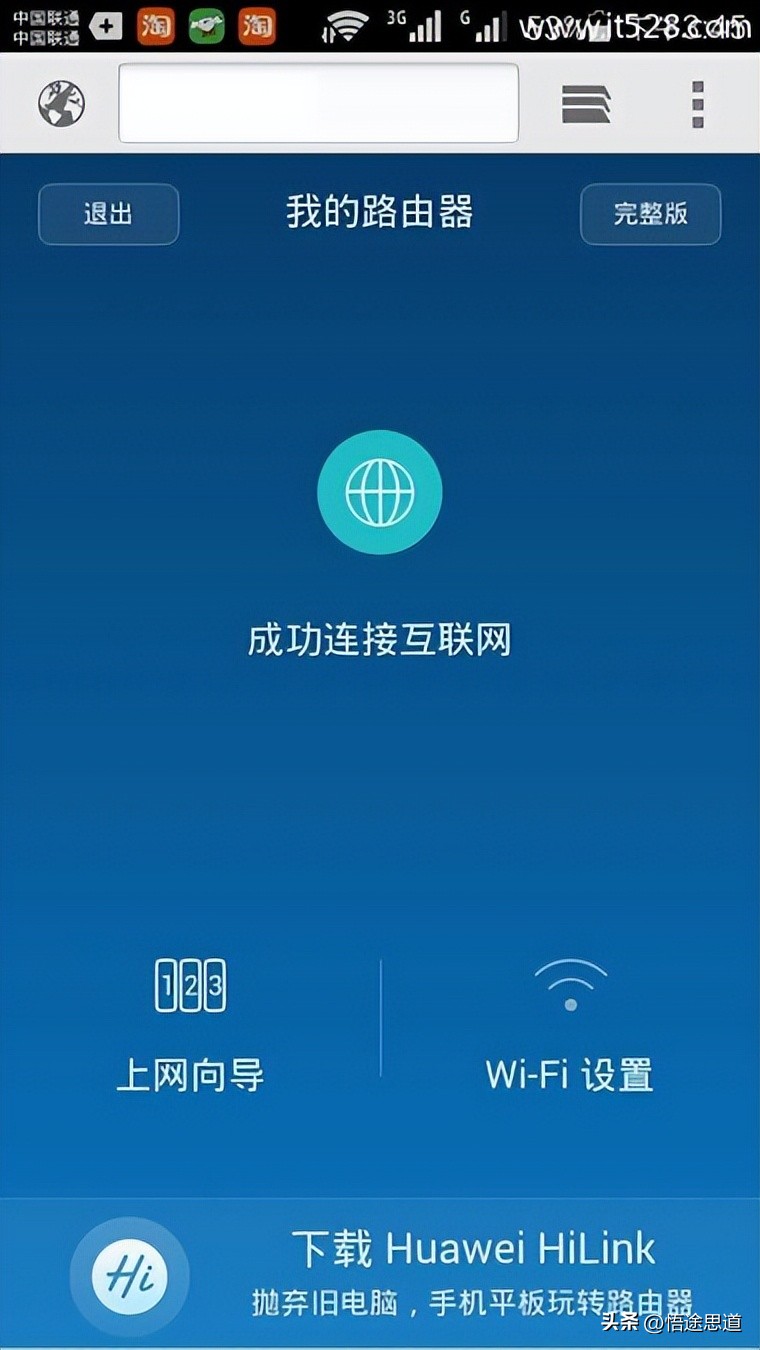Open Wi-Fi 设置 settings

pos(570,1023)
